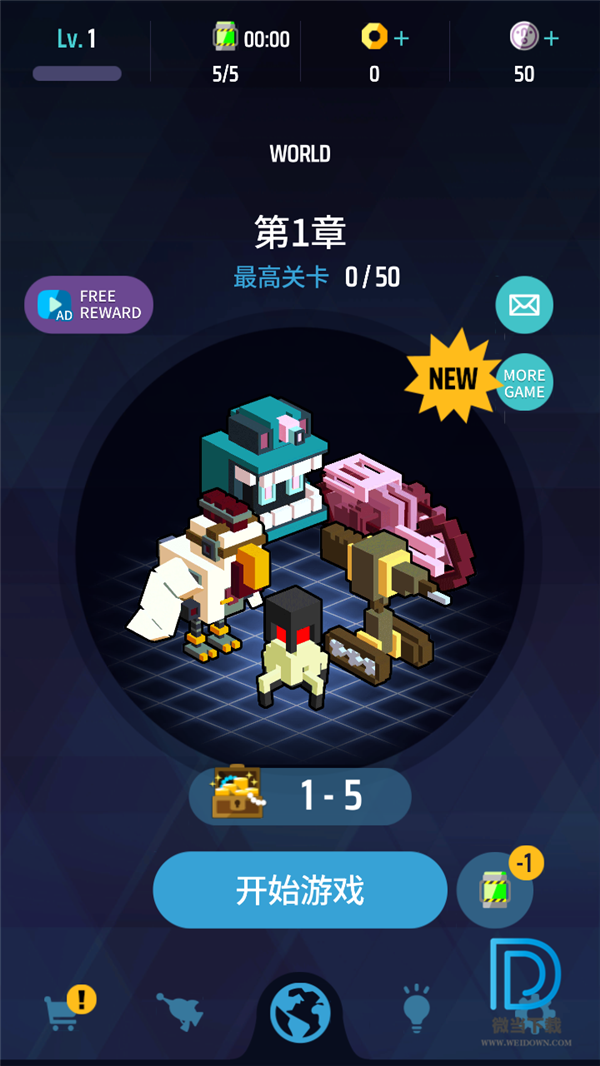600x1066 pixels.
Task: Open the FREE REWARD ad offer
Action: click(89, 304)
